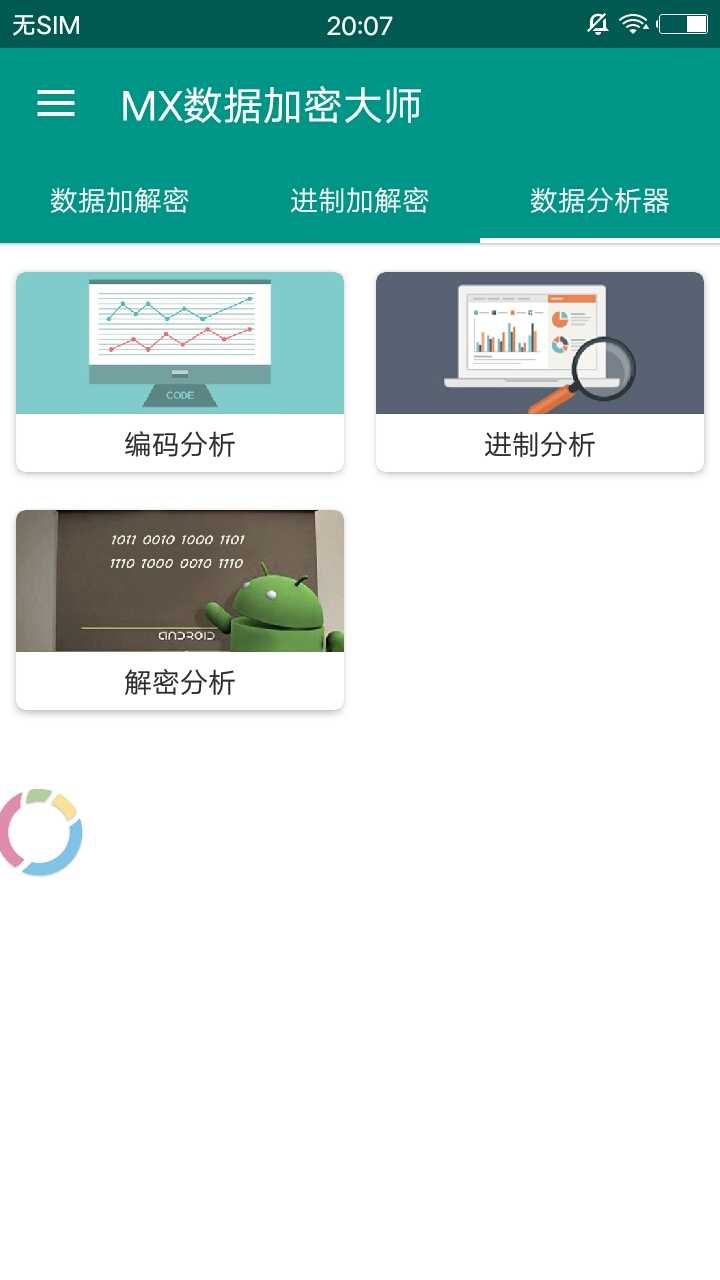Tap the battery indicator in the status bar
Screen dimensions: 720x1280
tap(684, 24)
